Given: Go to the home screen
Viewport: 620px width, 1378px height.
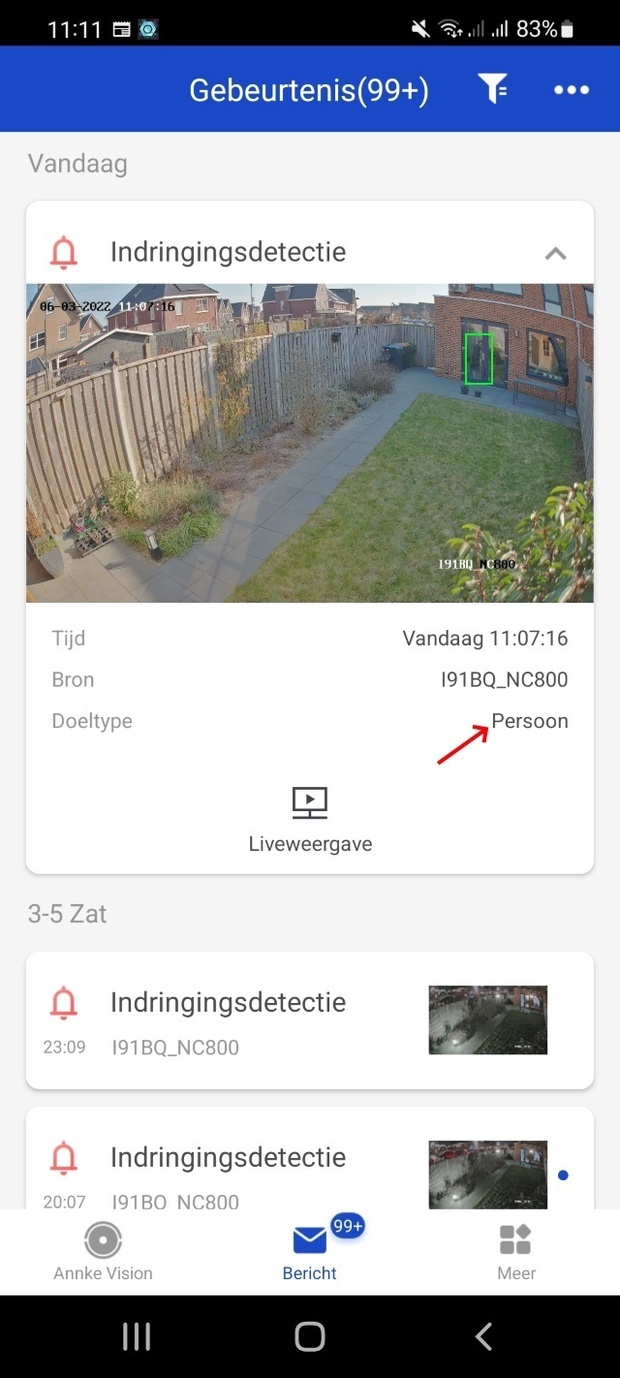Looking at the screenshot, I should click(310, 1336).
